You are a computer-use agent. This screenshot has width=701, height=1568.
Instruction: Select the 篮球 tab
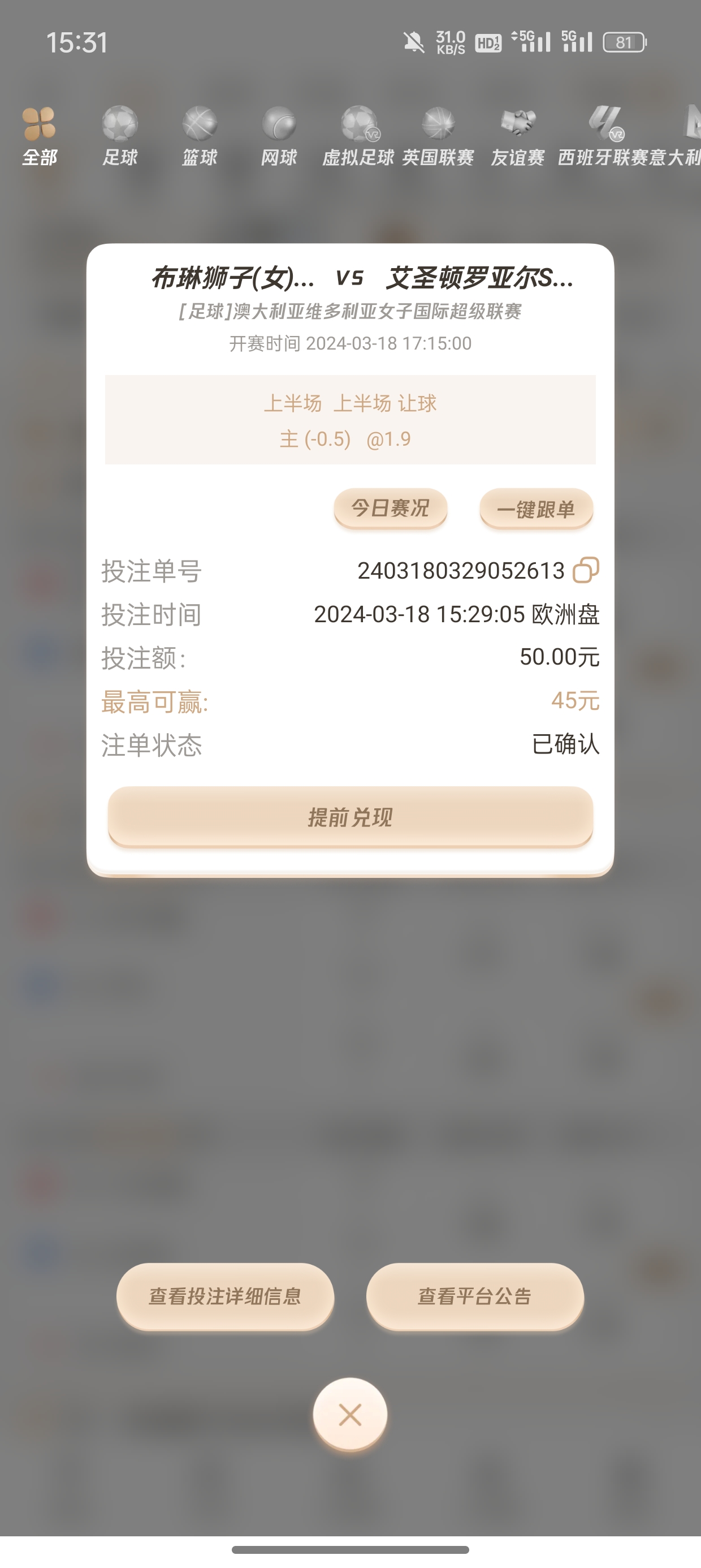(200, 136)
